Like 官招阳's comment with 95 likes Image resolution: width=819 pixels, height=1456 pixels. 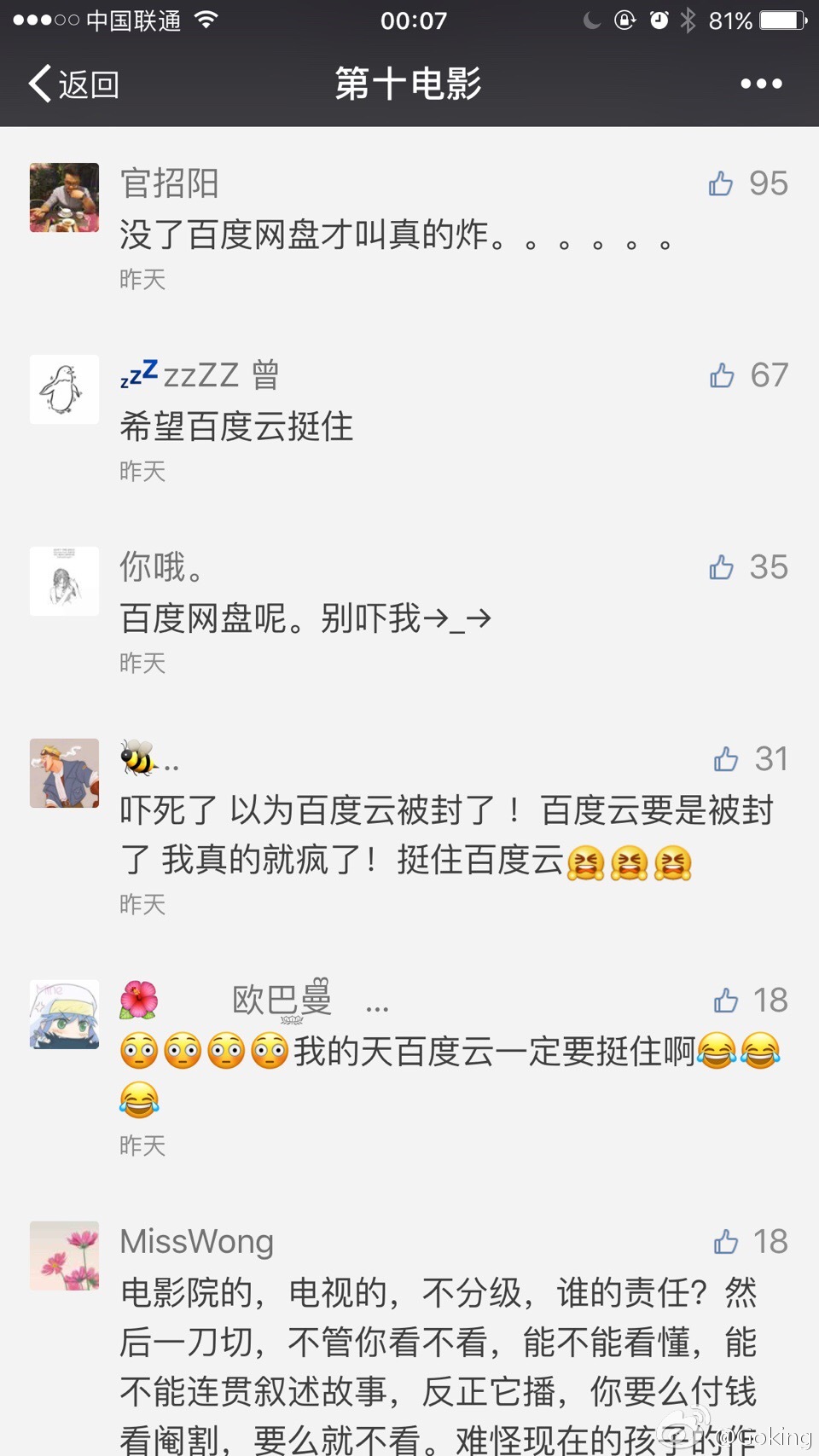click(x=721, y=183)
